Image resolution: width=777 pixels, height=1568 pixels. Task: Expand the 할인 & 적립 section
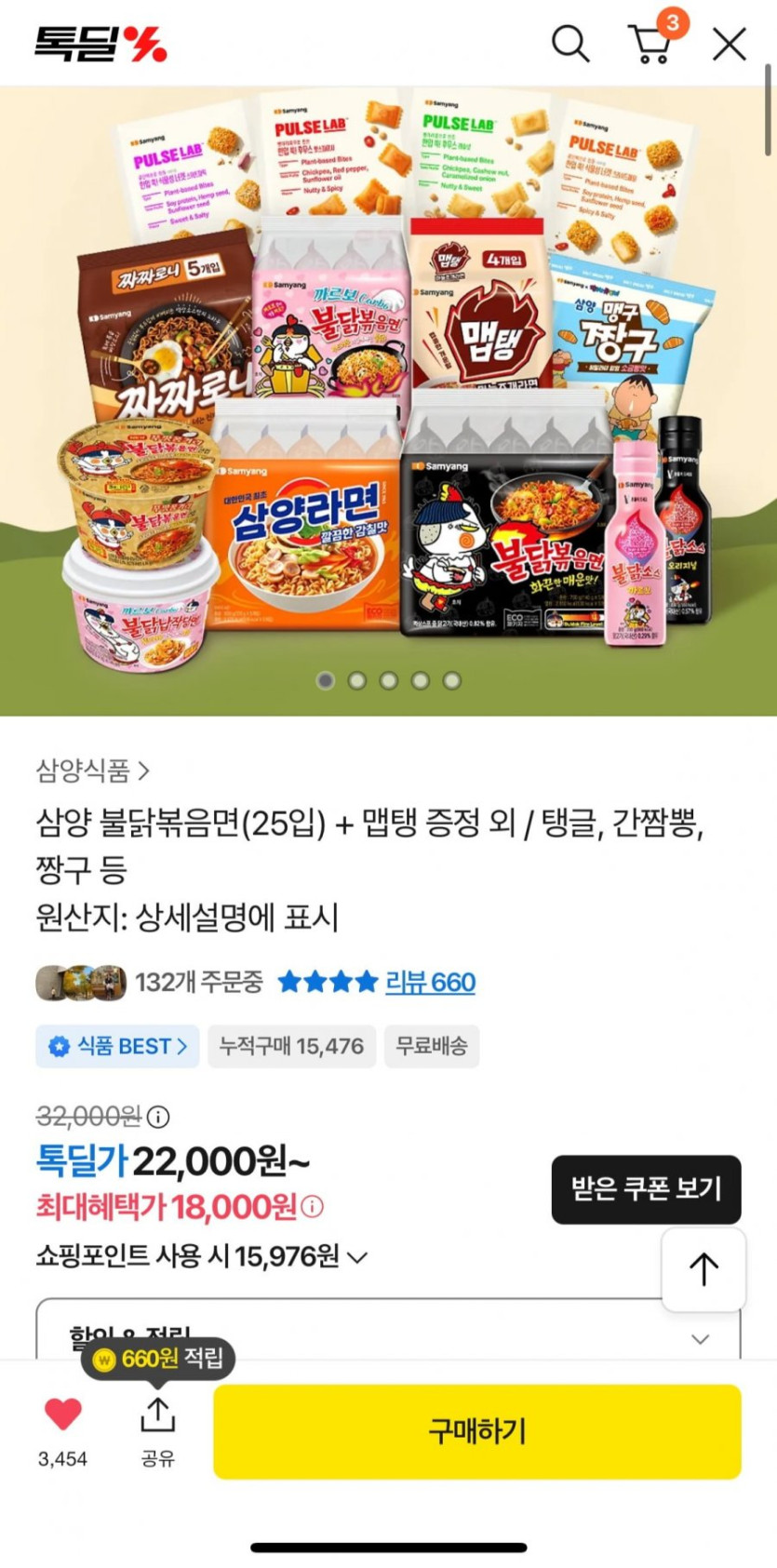[700, 1338]
